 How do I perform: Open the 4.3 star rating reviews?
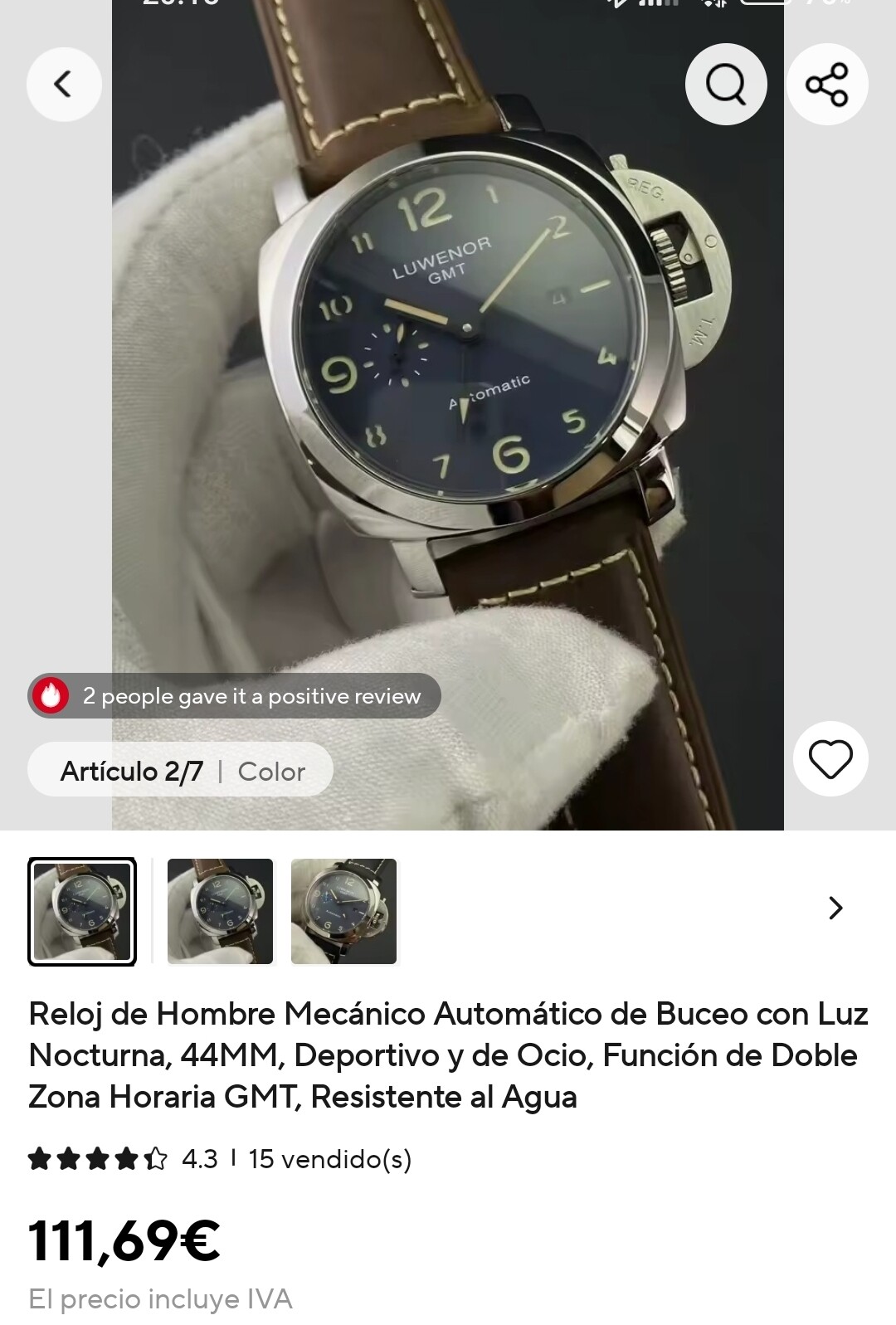tap(123, 1158)
